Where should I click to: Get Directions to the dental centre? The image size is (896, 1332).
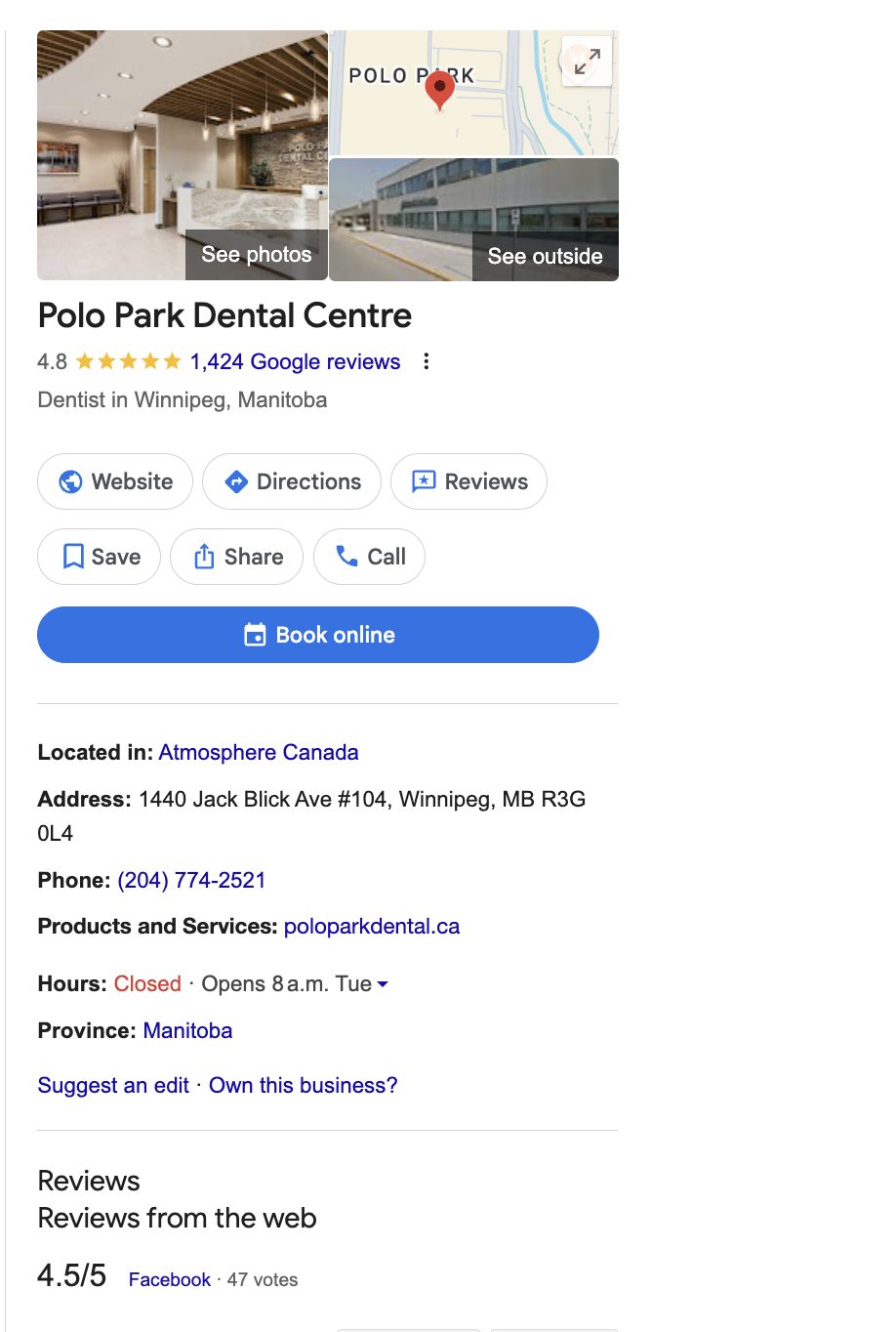pos(292,481)
